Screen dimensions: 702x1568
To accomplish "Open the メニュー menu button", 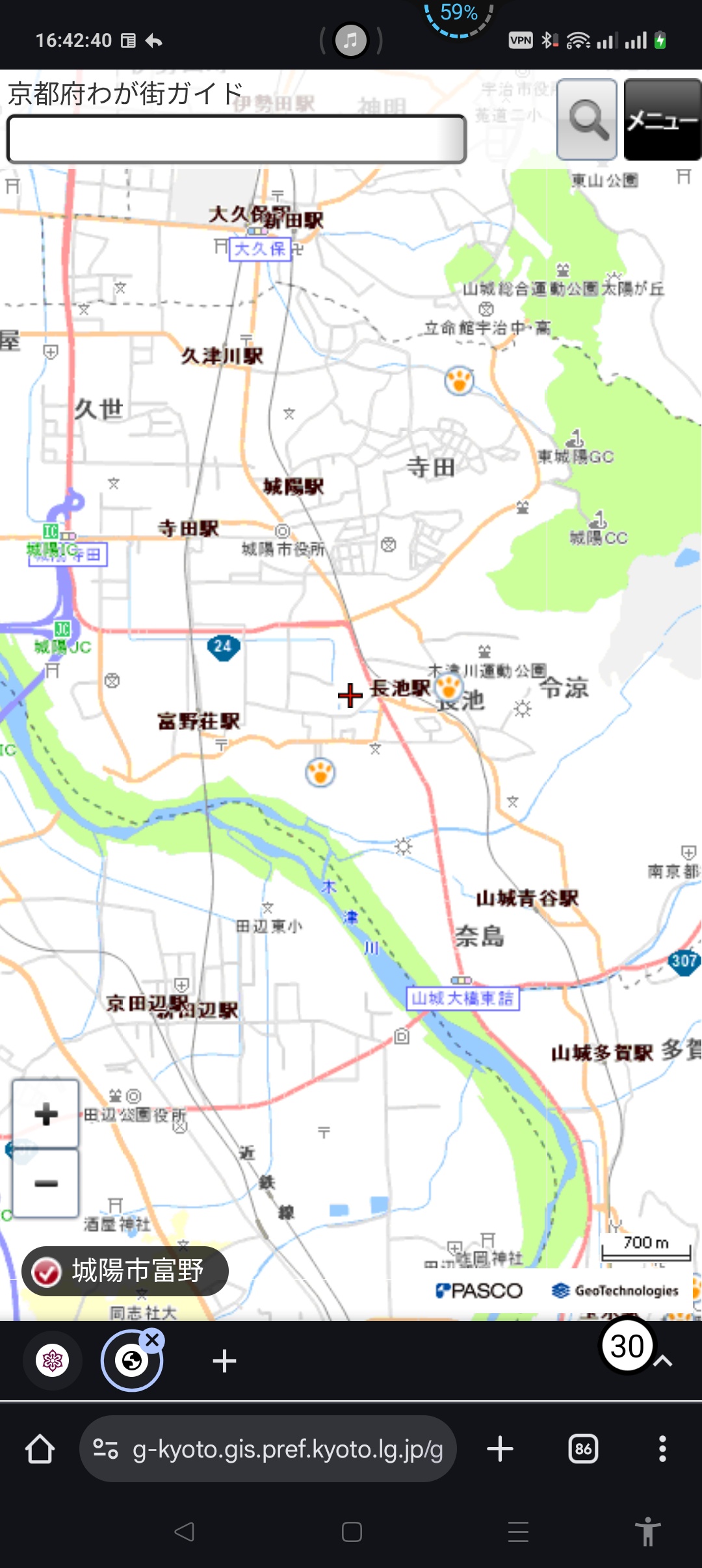I will pos(662,120).
